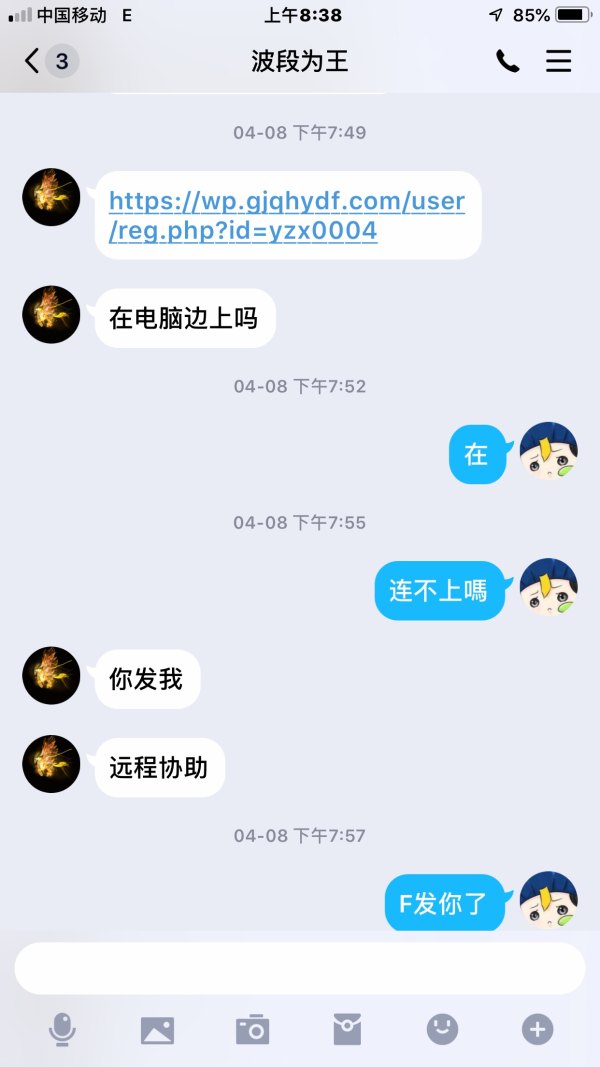Open the plus menu for more options
The height and width of the screenshot is (1067, 600).
click(x=537, y=1029)
